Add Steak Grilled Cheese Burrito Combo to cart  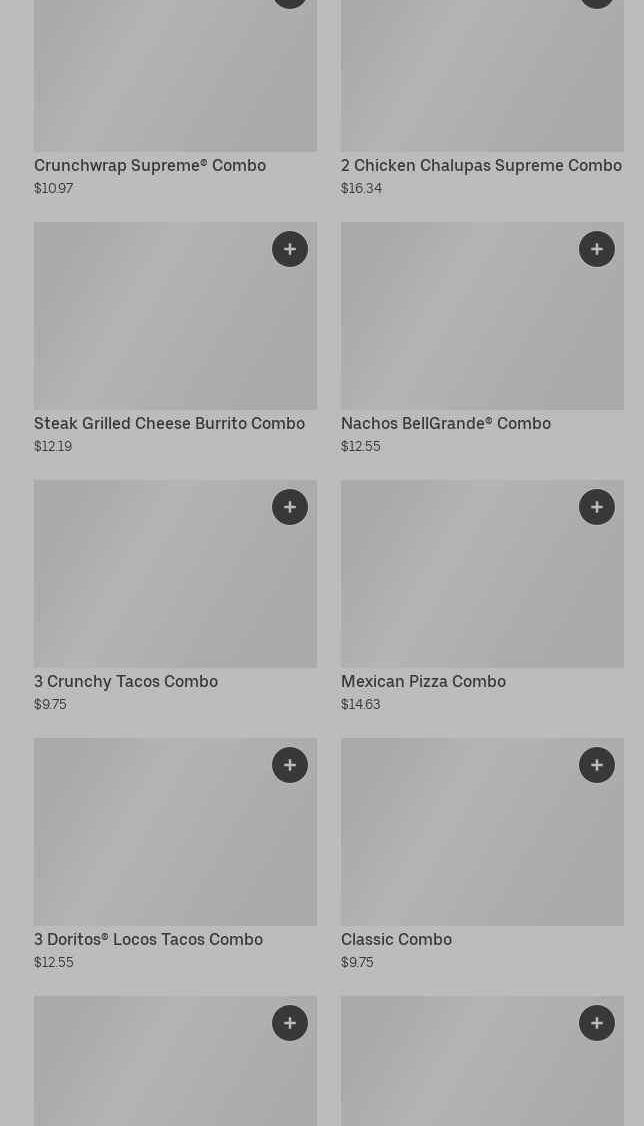[290, 249]
